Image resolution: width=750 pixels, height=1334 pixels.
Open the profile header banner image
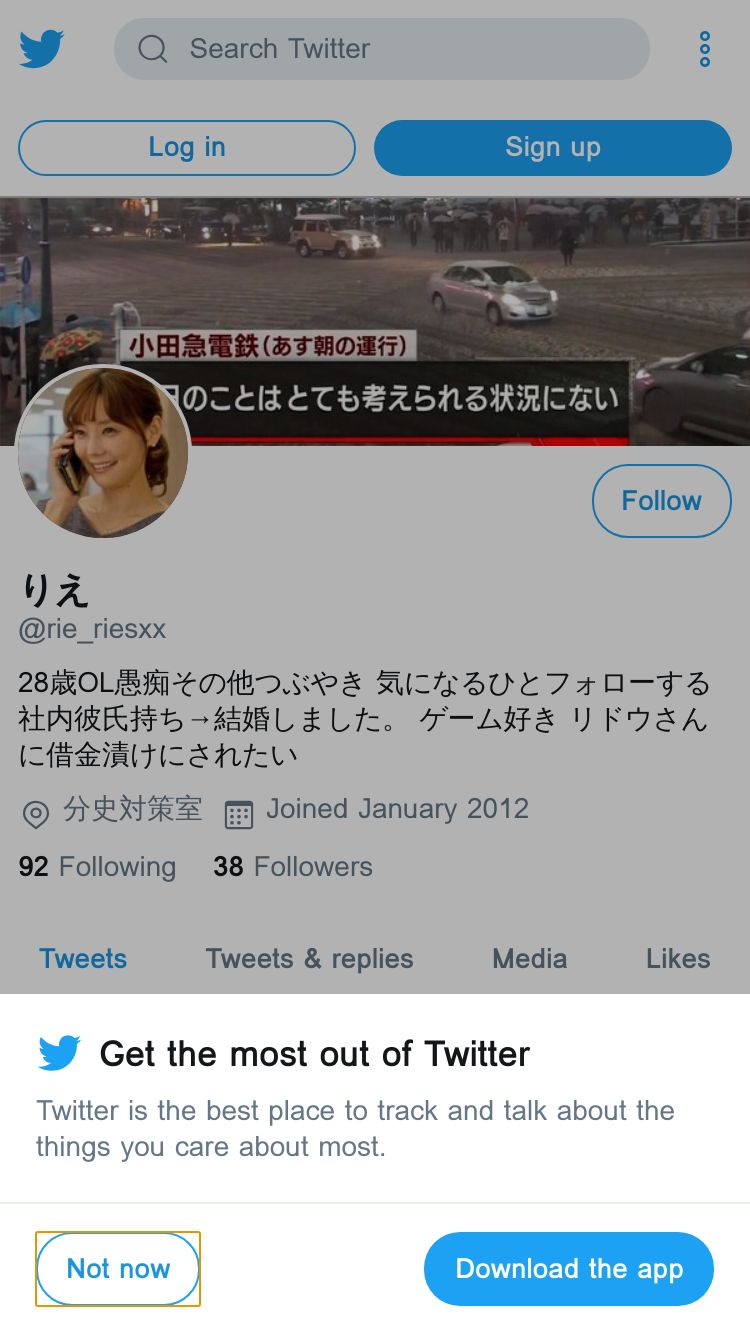coord(375,321)
